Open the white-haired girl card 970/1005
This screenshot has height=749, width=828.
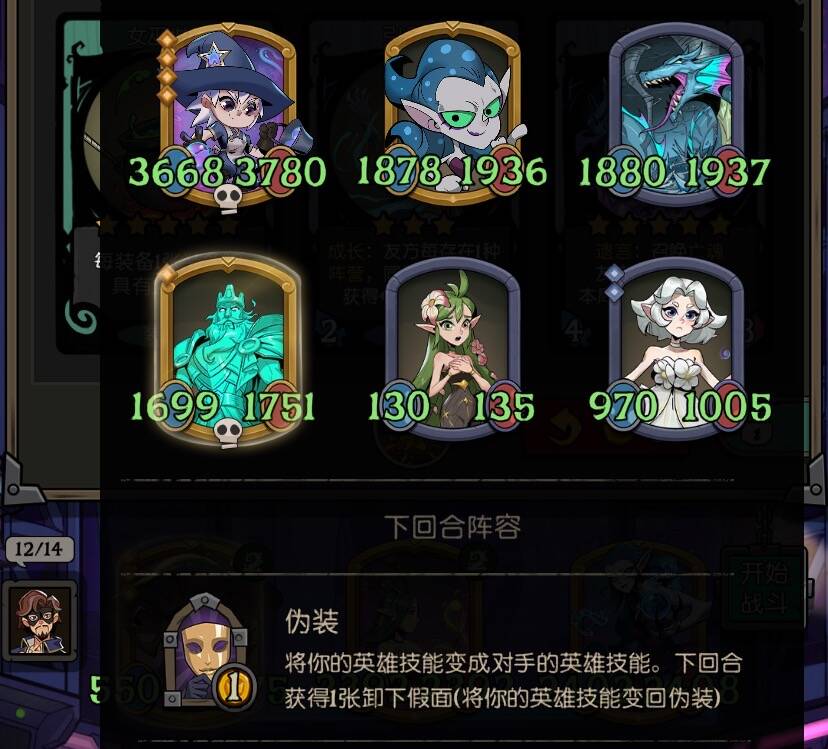[675, 345]
